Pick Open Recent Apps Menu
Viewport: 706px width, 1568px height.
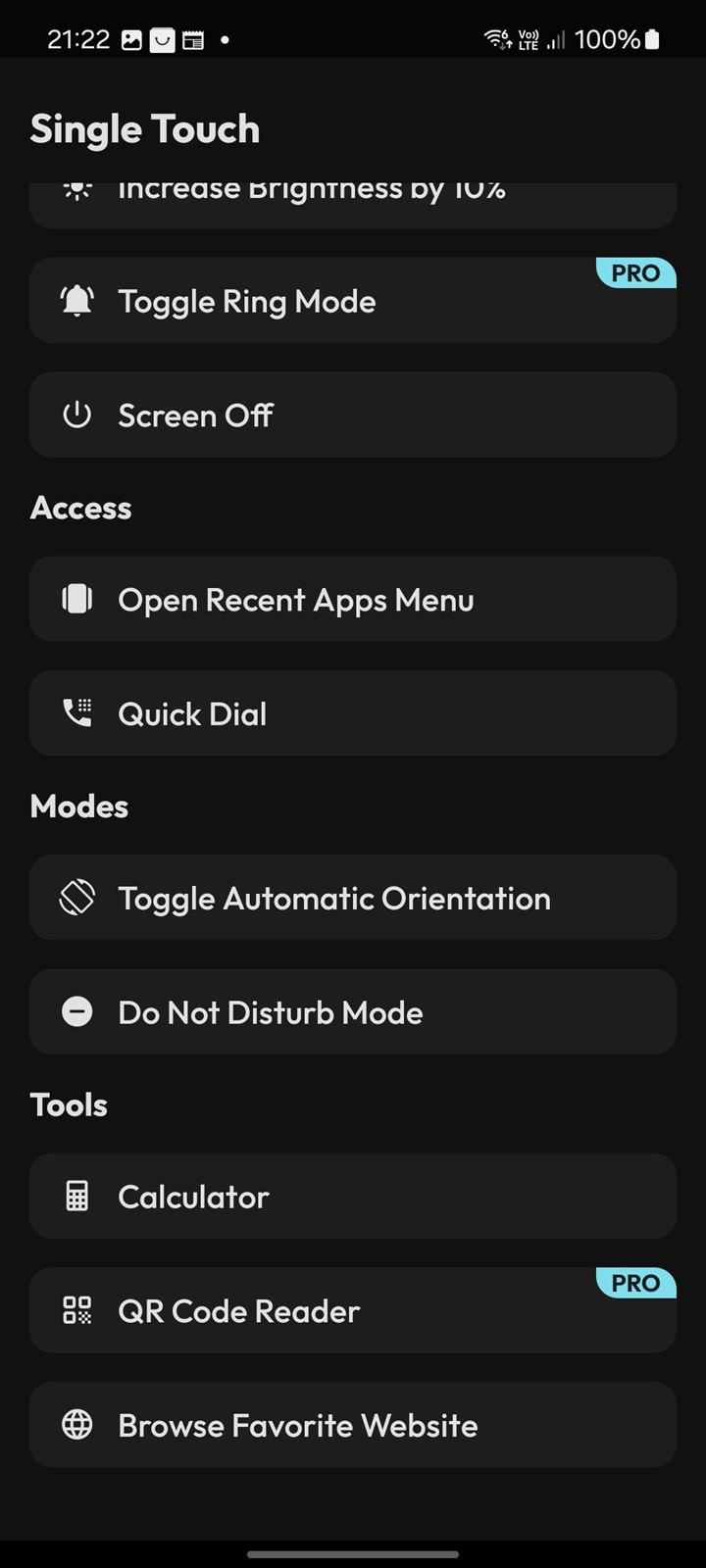click(x=353, y=599)
